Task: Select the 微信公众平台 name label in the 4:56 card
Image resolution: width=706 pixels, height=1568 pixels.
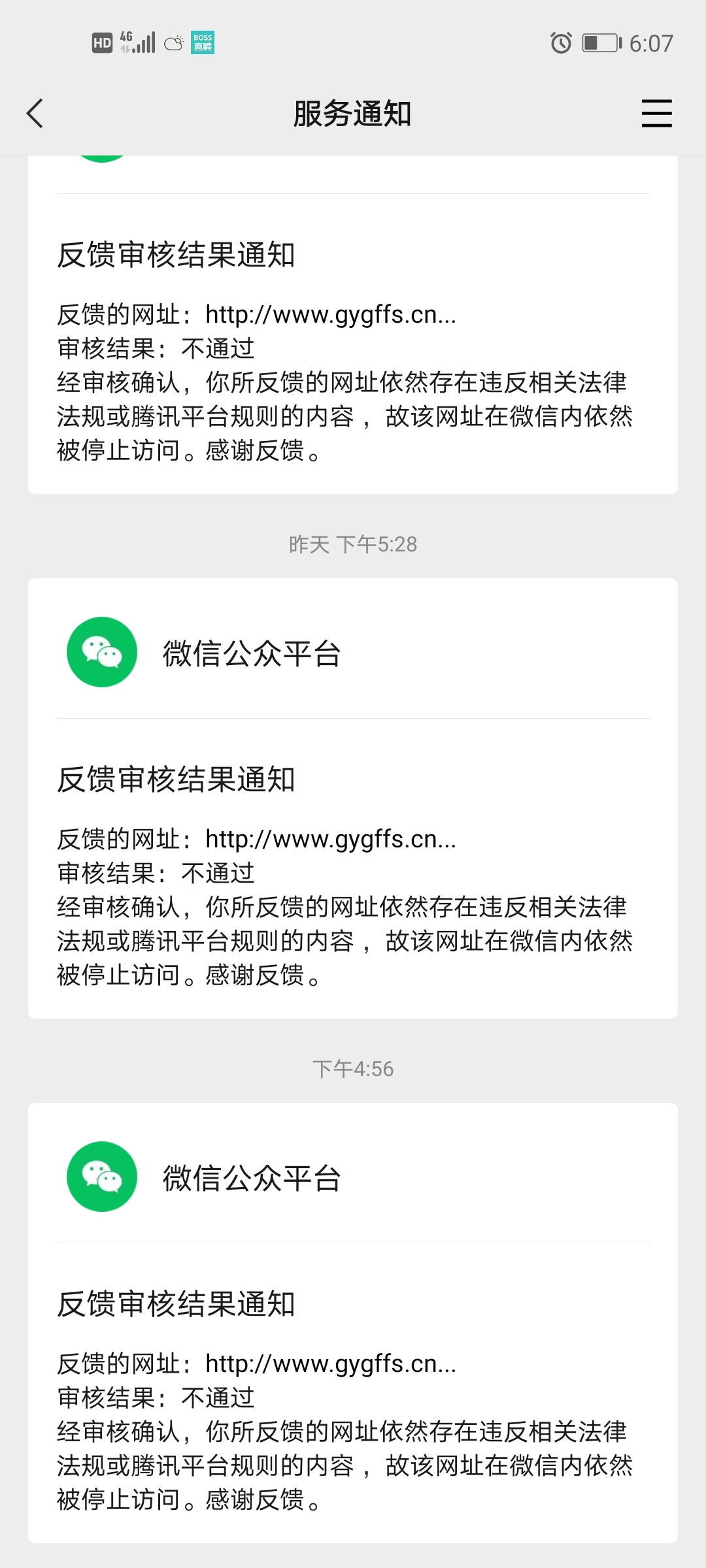Action: (250, 1176)
